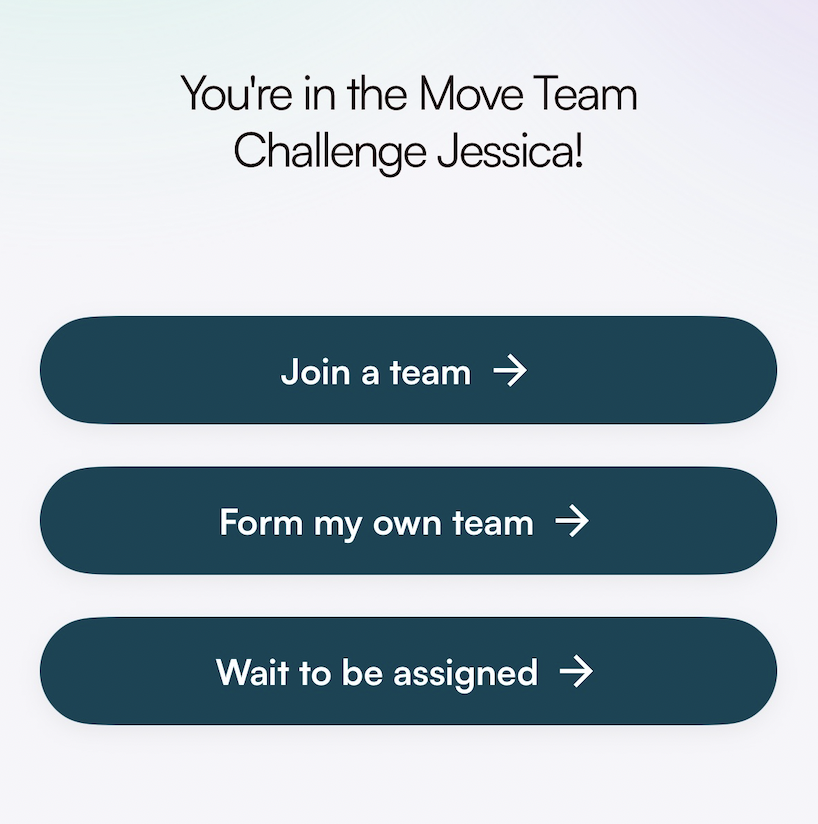Select 'Form my own team'
Screen dimensions: 818x824
[408, 521]
